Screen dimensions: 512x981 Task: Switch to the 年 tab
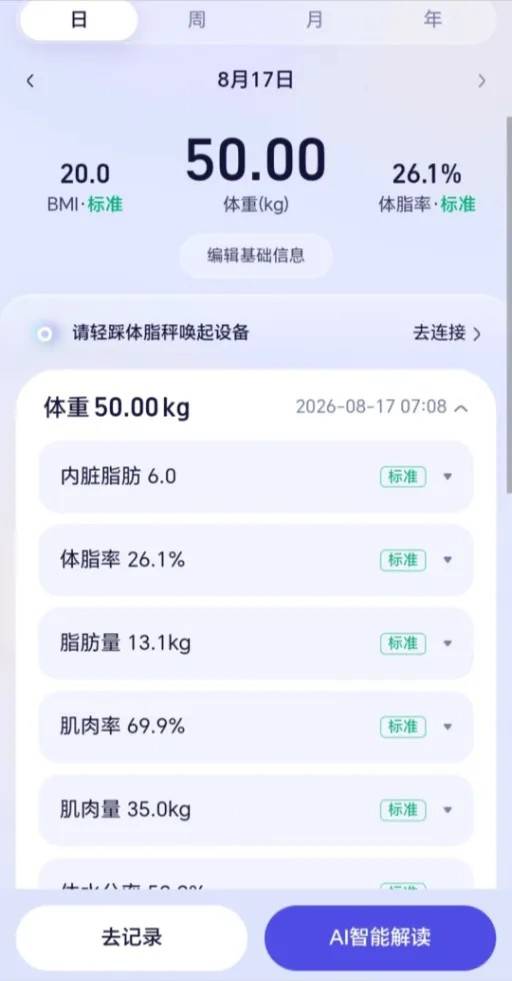433,20
